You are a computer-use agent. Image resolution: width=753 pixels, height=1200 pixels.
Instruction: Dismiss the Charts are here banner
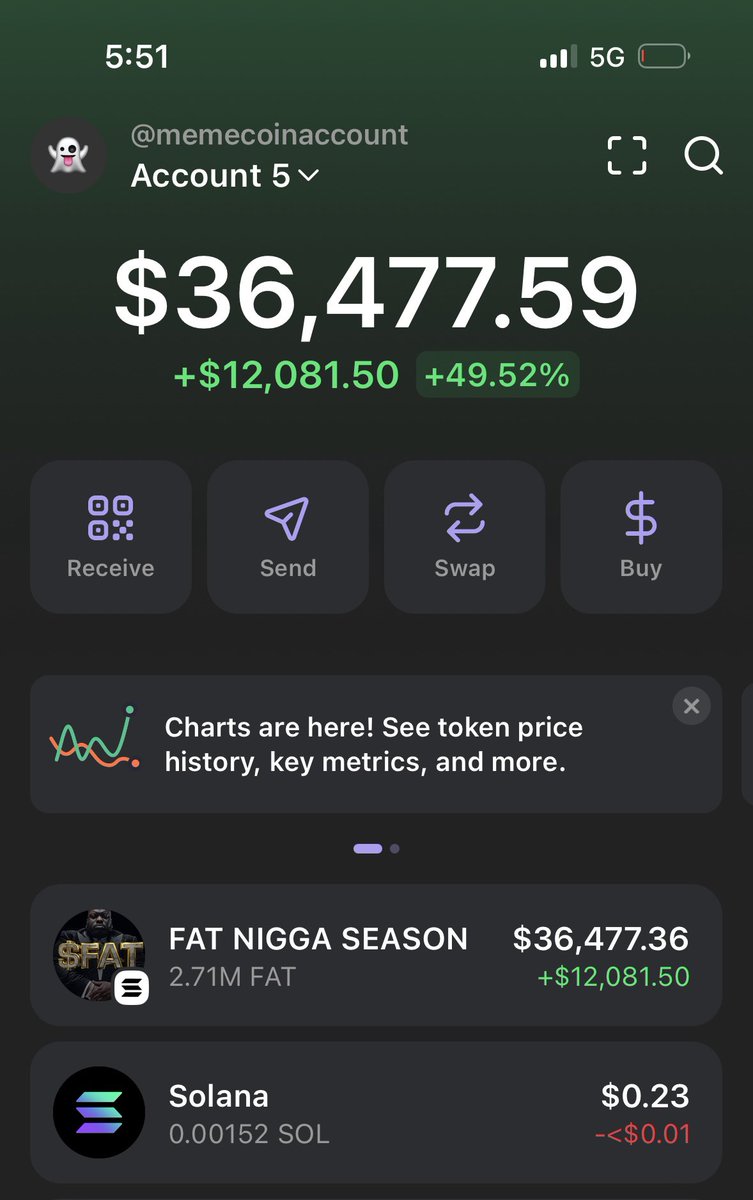click(691, 706)
